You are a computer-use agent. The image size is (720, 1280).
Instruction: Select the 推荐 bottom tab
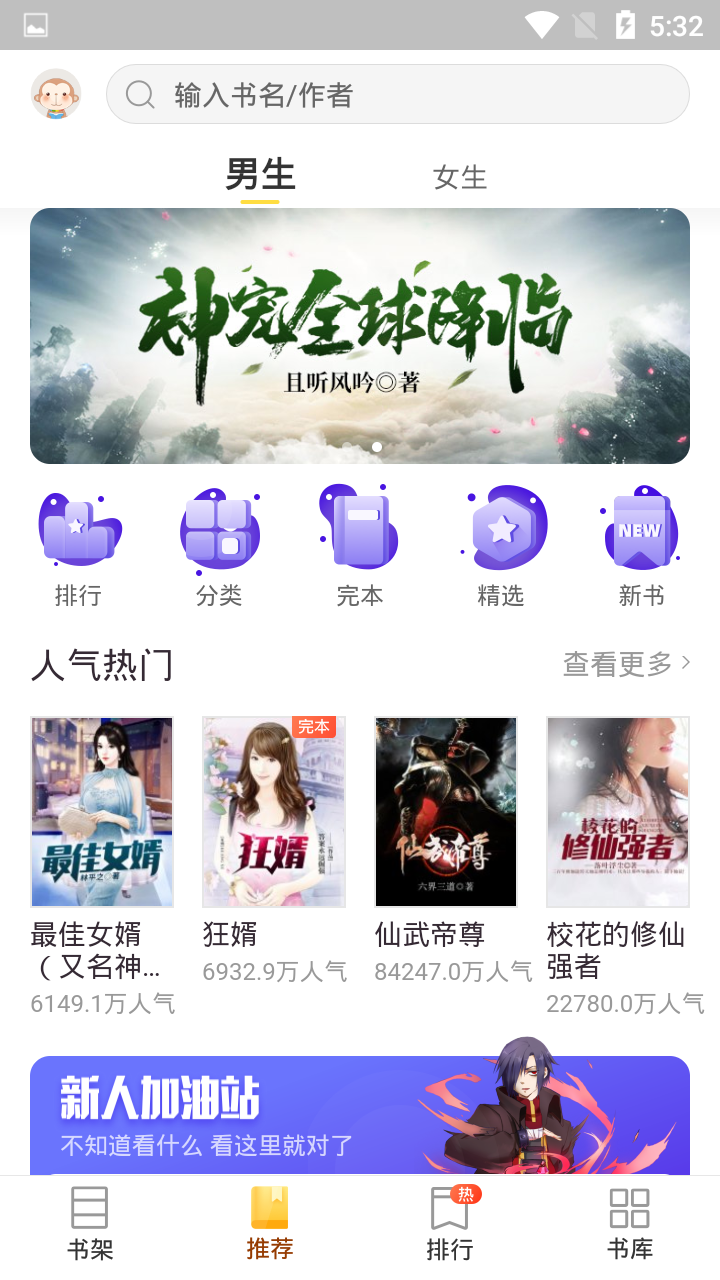pos(270,1224)
